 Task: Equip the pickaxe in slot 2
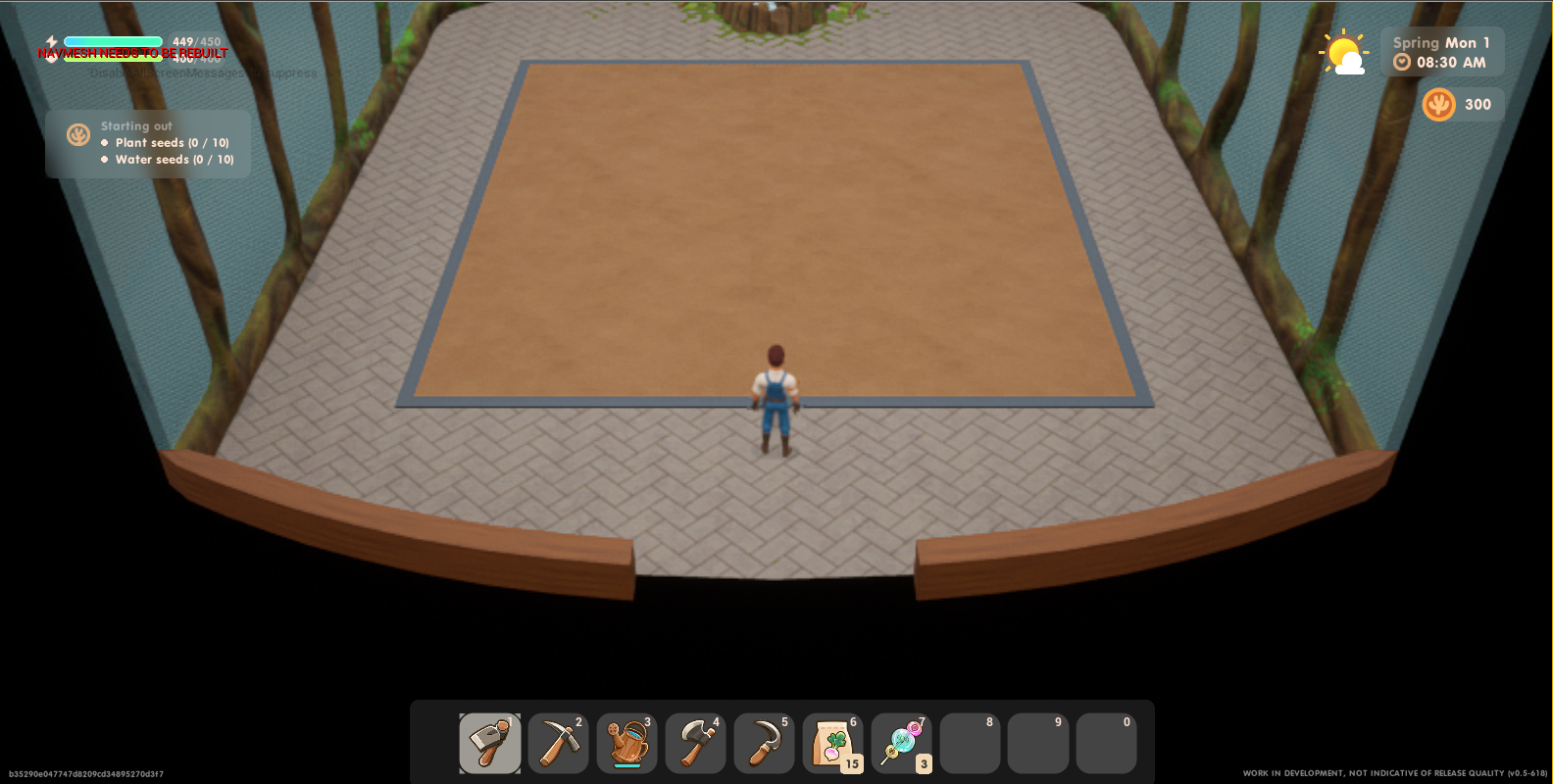(558, 743)
